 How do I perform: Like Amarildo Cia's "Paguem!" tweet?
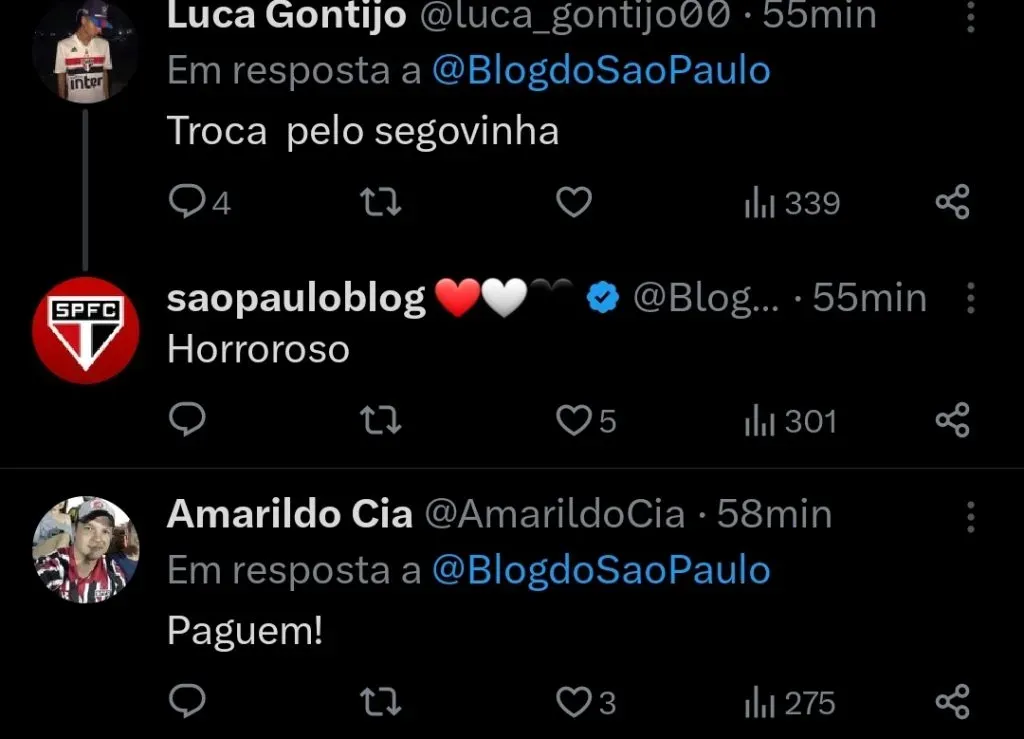click(x=573, y=702)
